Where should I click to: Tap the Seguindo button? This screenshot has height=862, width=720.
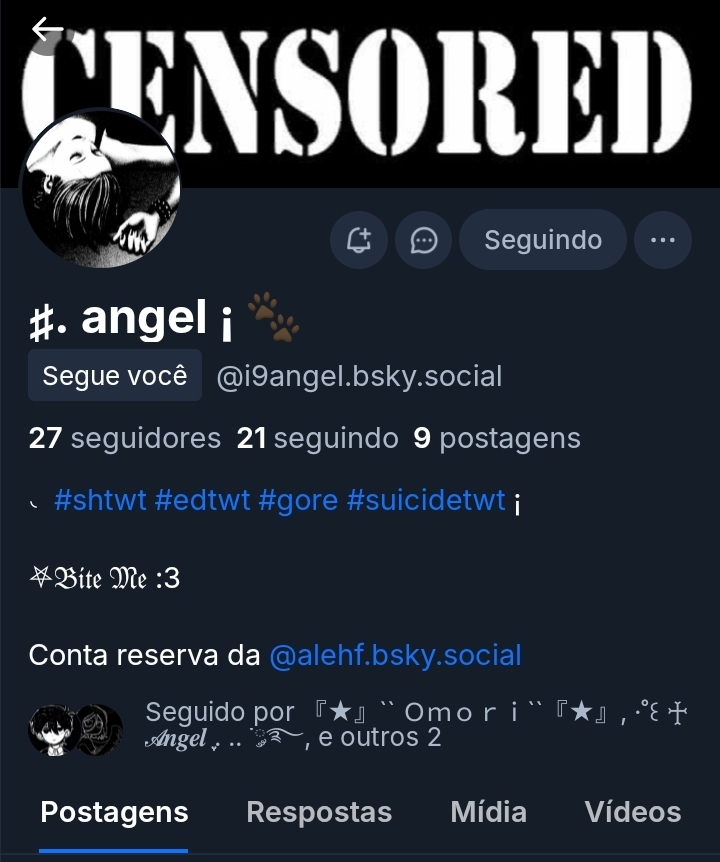click(x=543, y=240)
